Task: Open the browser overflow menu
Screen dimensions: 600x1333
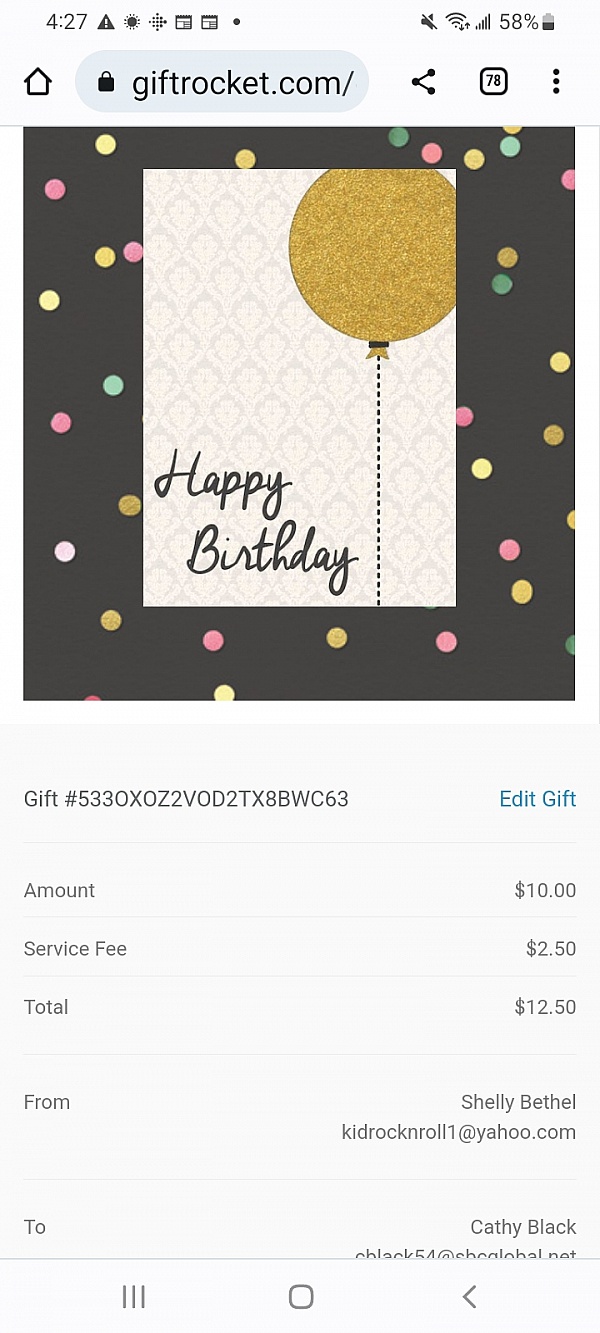Action: (556, 82)
